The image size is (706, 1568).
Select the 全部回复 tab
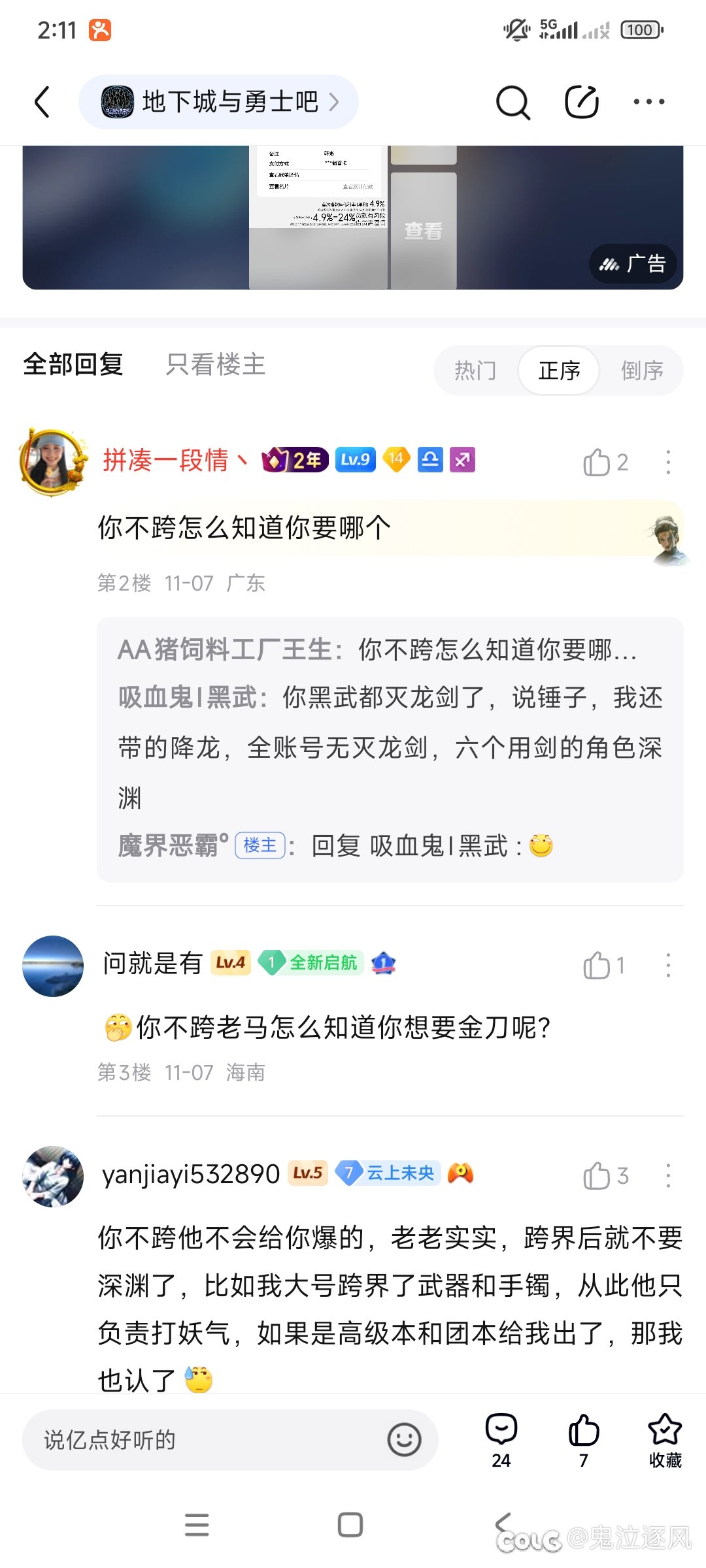coord(73,365)
